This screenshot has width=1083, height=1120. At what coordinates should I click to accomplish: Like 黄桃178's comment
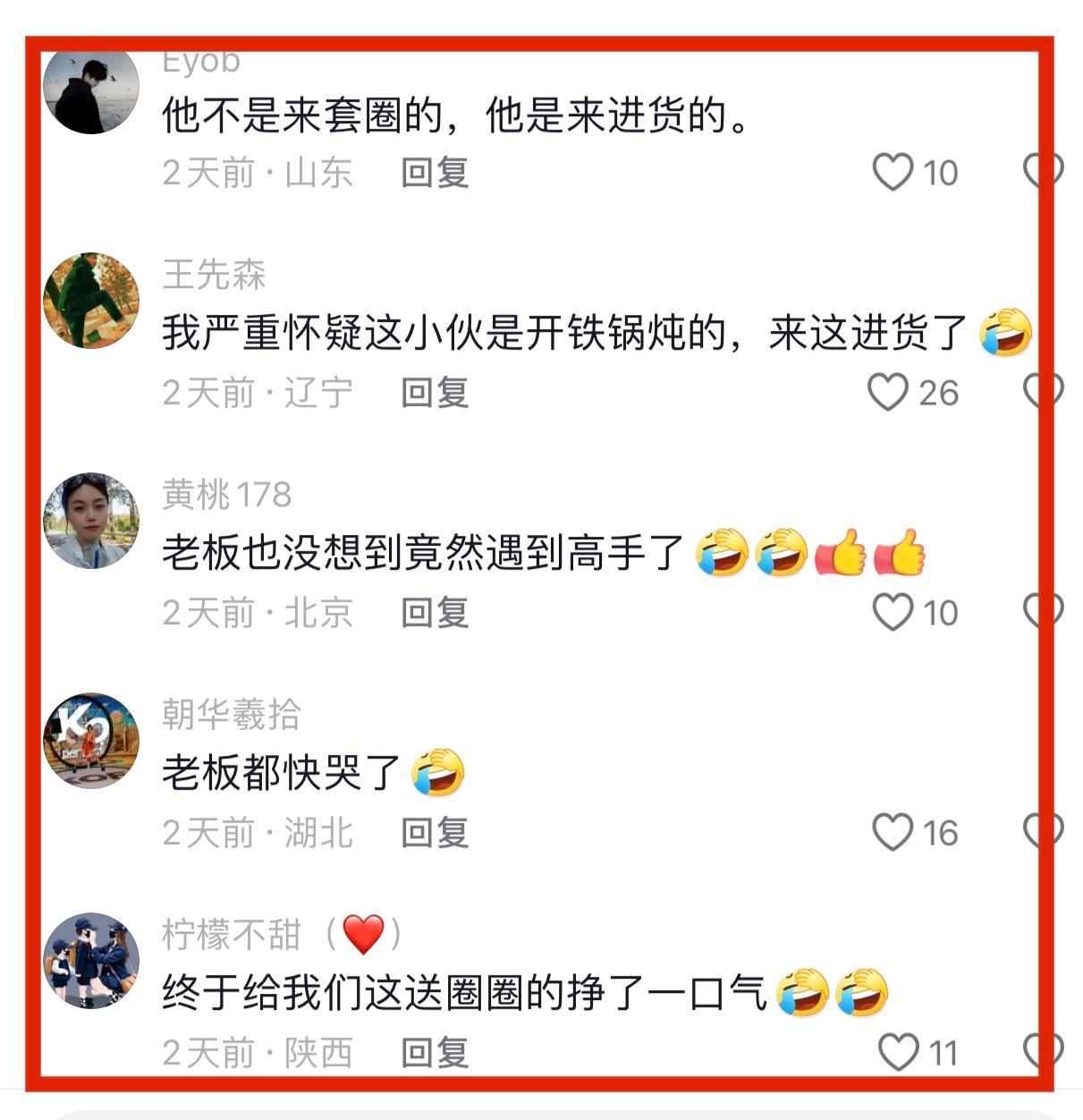point(893,613)
